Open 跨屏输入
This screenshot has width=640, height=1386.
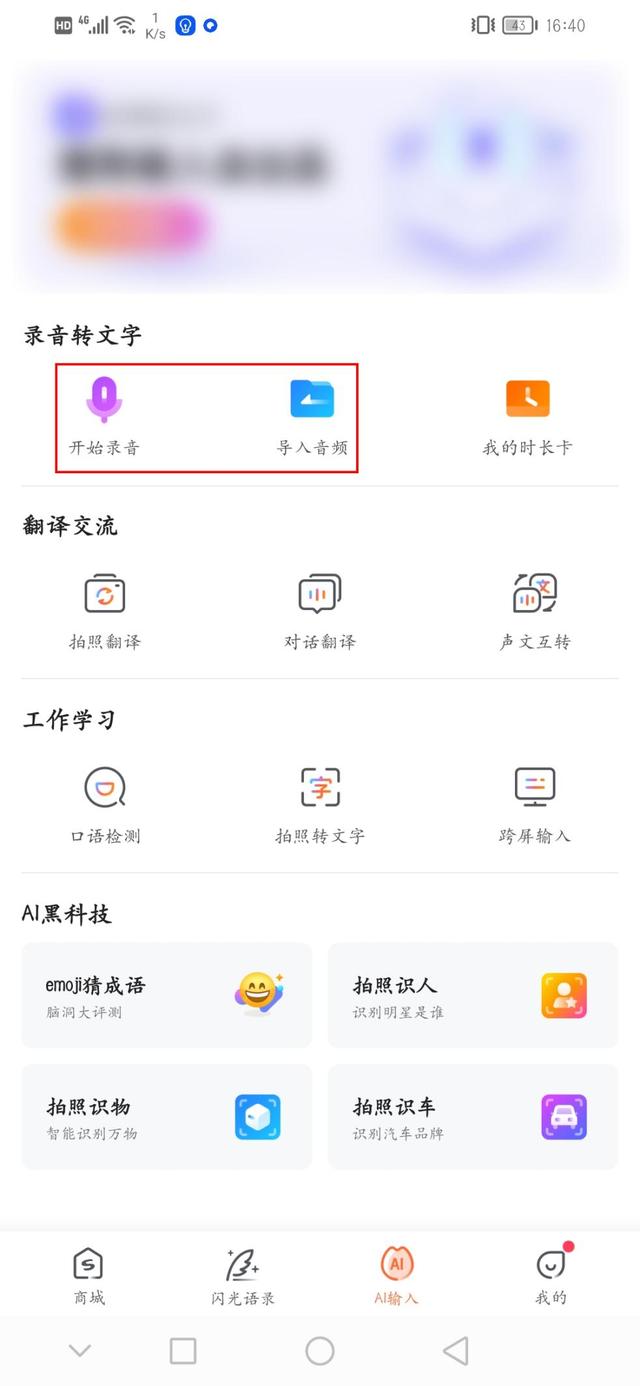click(535, 802)
